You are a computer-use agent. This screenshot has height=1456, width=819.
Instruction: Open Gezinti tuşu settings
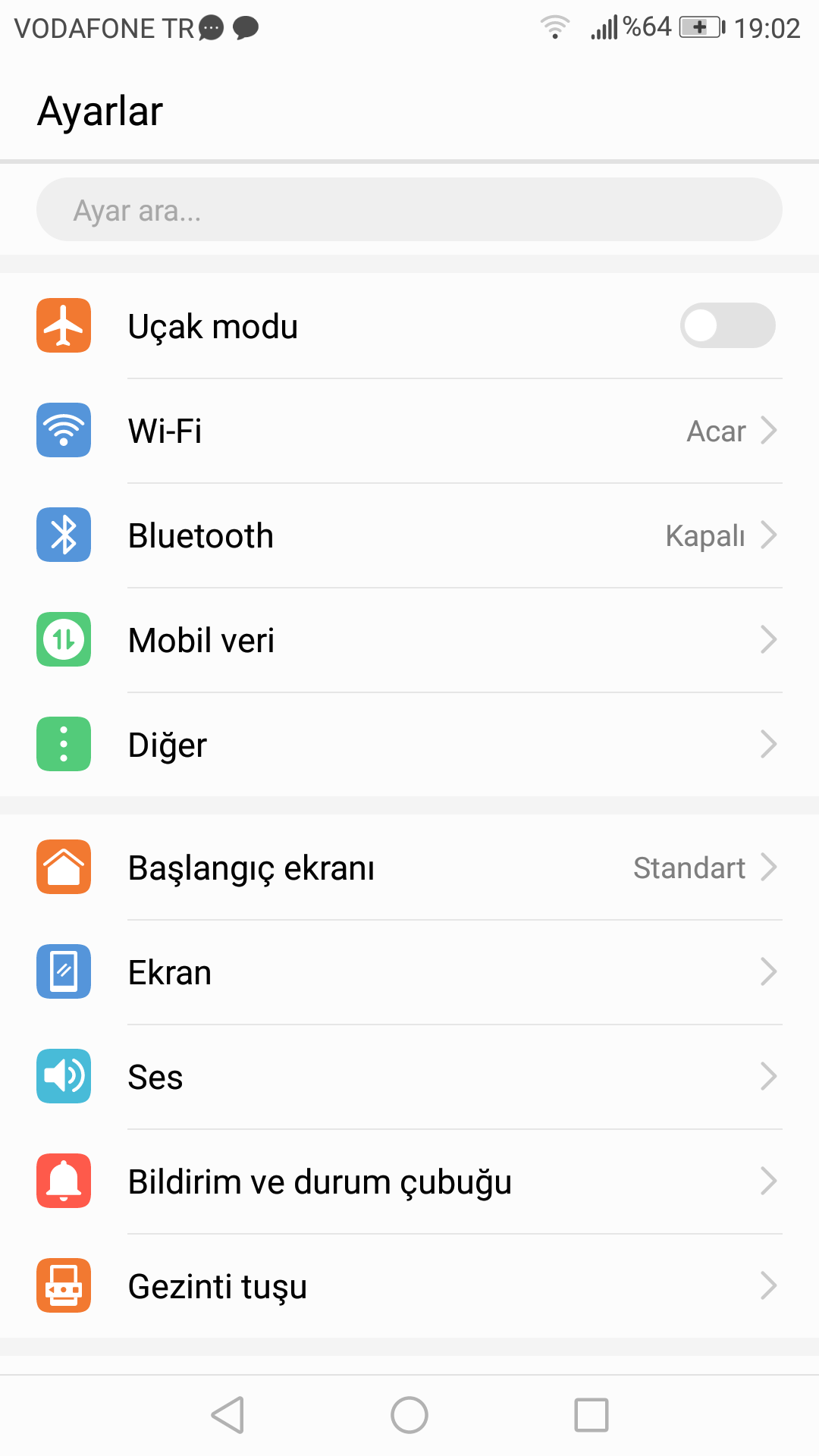(x=409, y=1286)
